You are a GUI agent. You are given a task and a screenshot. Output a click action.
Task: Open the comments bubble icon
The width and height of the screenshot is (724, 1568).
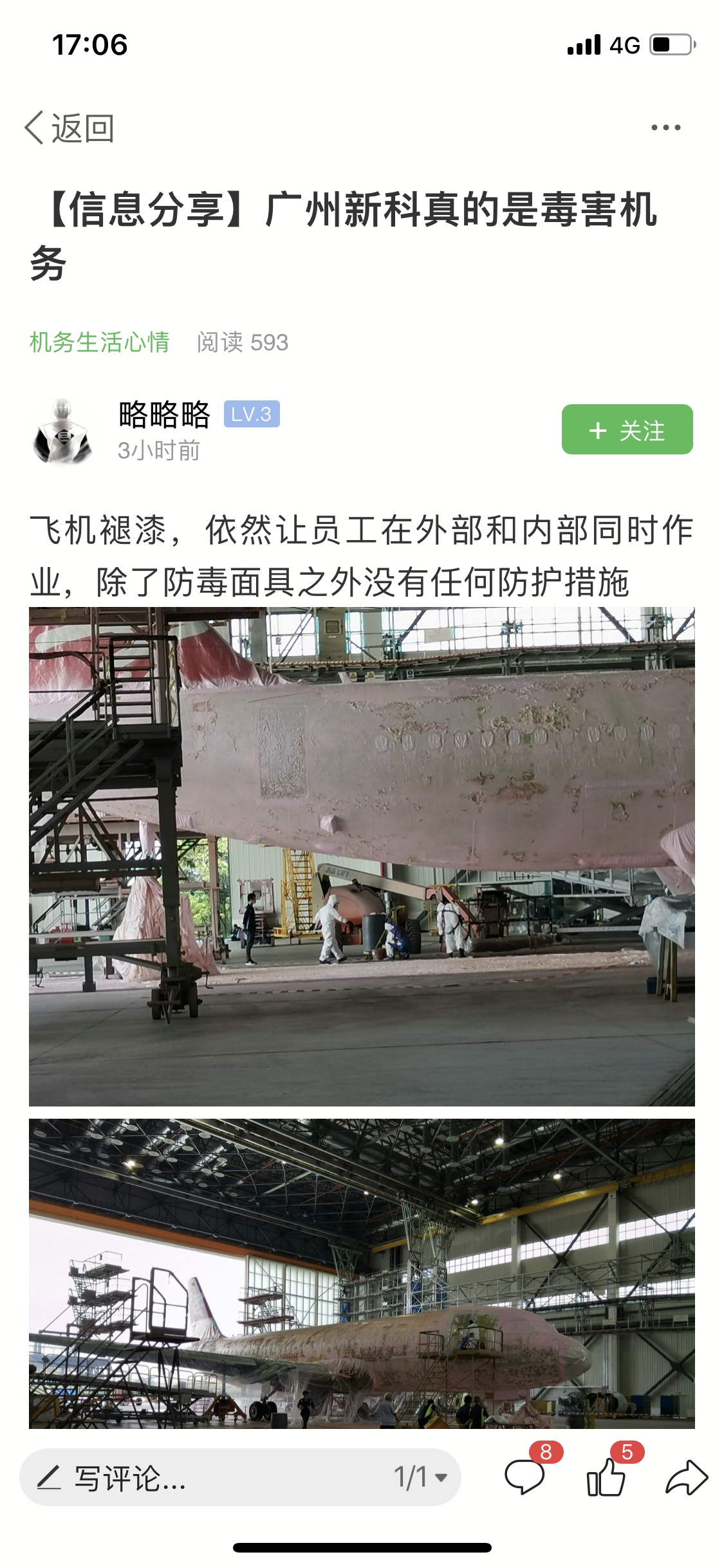coord(524,1476)
